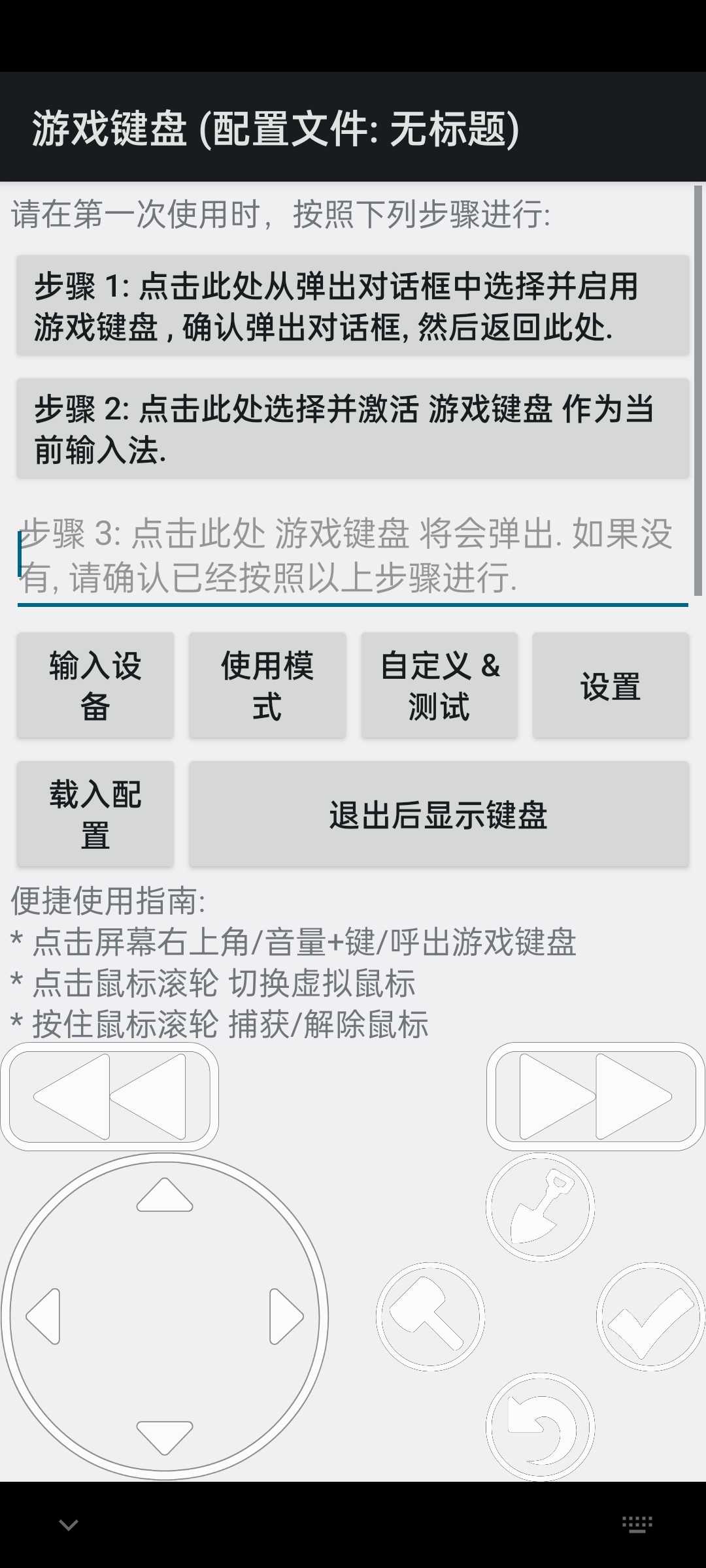706x1568 pixels.
Task: Tap 步骤 2 to activate the input method
Action: point(353,429)
